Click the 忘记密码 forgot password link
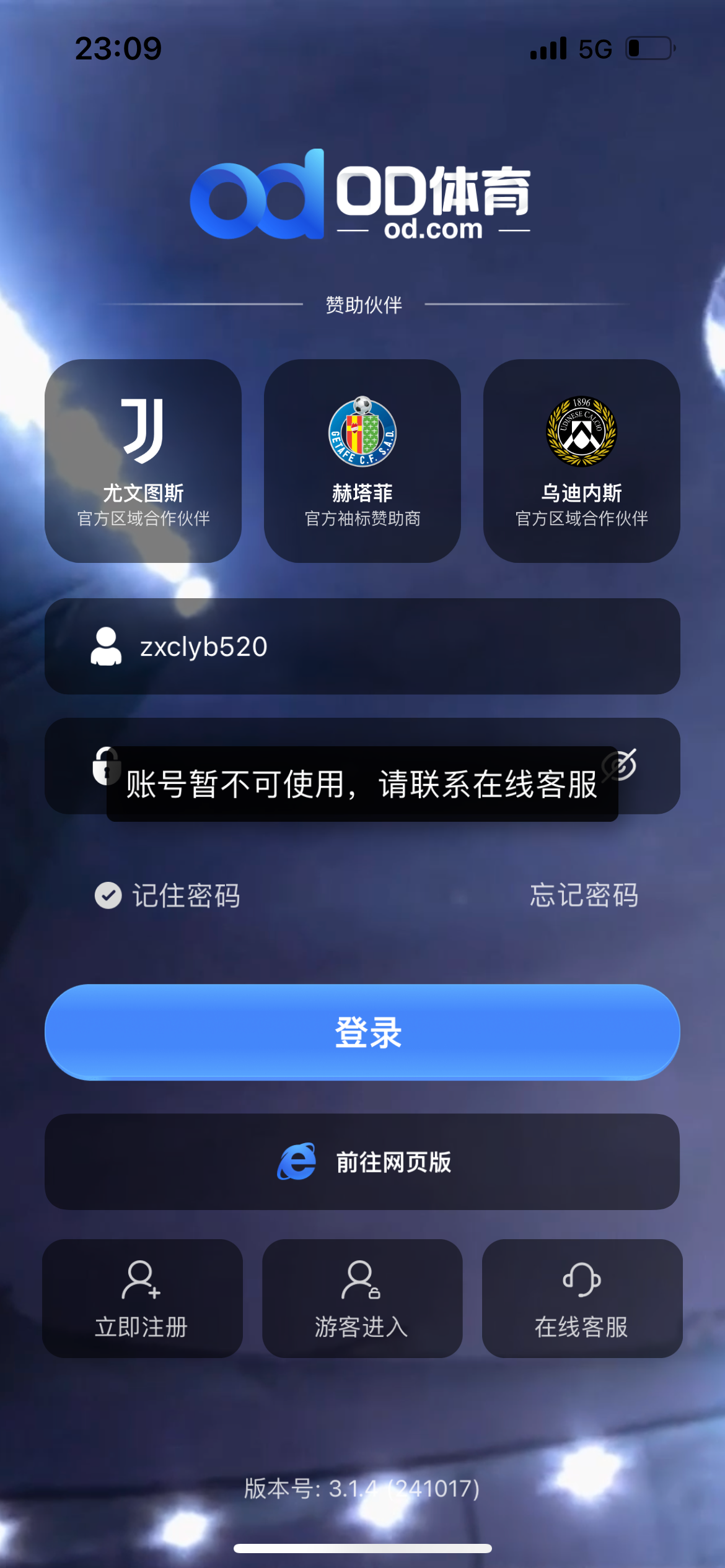 [584, 895]
